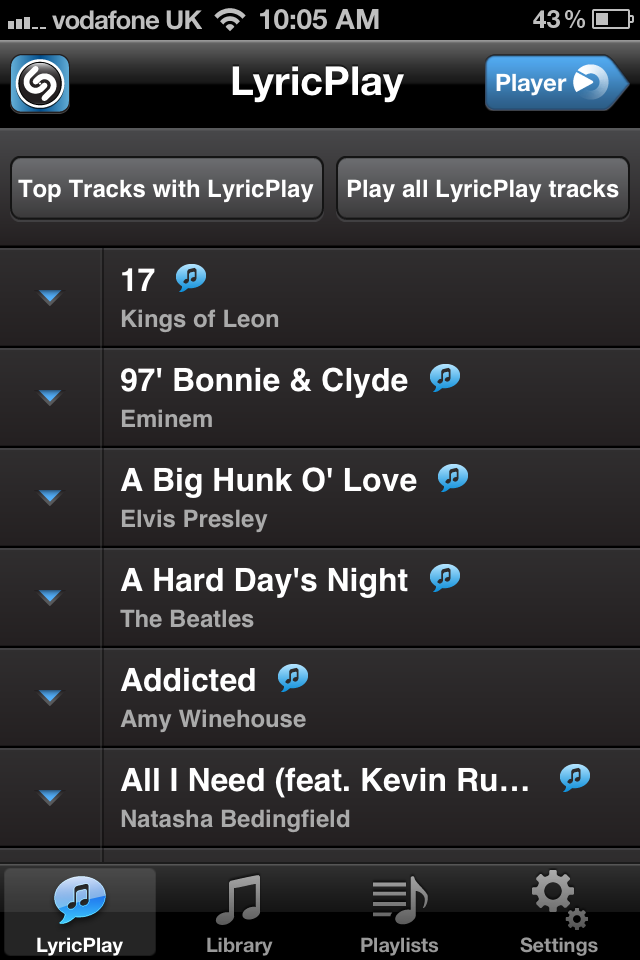Select All I Need by Natasha Bedingfield
Viewport: 640px width, 960px height.
[370, 797]
